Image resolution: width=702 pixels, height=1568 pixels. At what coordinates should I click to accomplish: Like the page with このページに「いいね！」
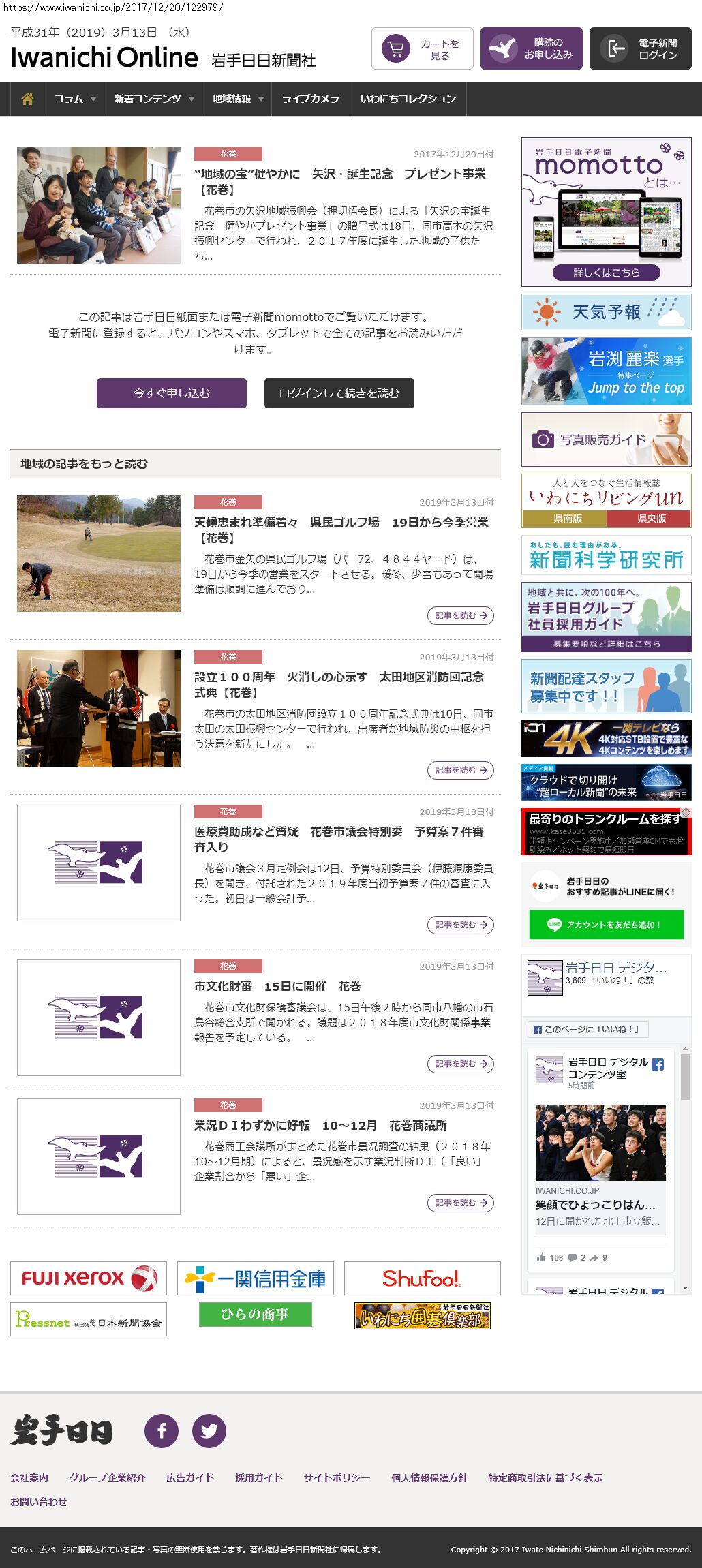588,1029
